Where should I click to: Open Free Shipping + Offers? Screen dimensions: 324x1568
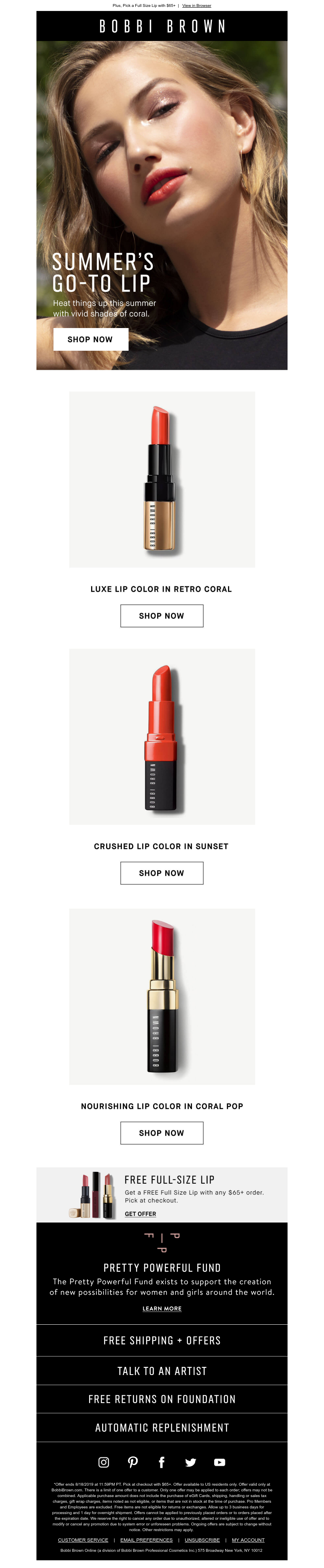(162, 1341)
